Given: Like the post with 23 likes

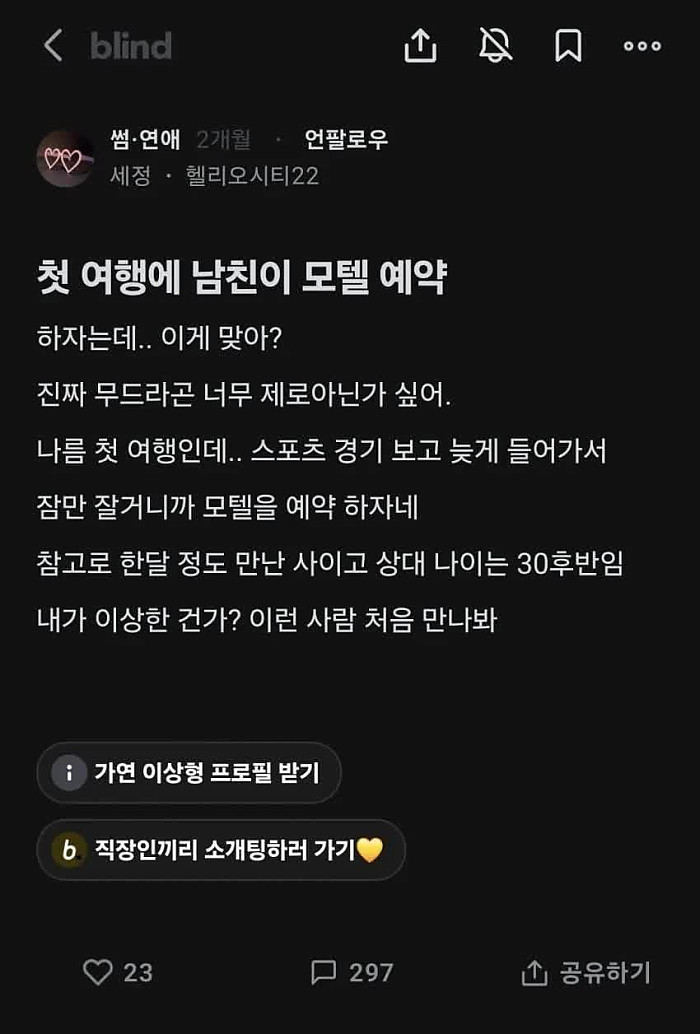Looking at the screenshot, I should pos(117,972).
